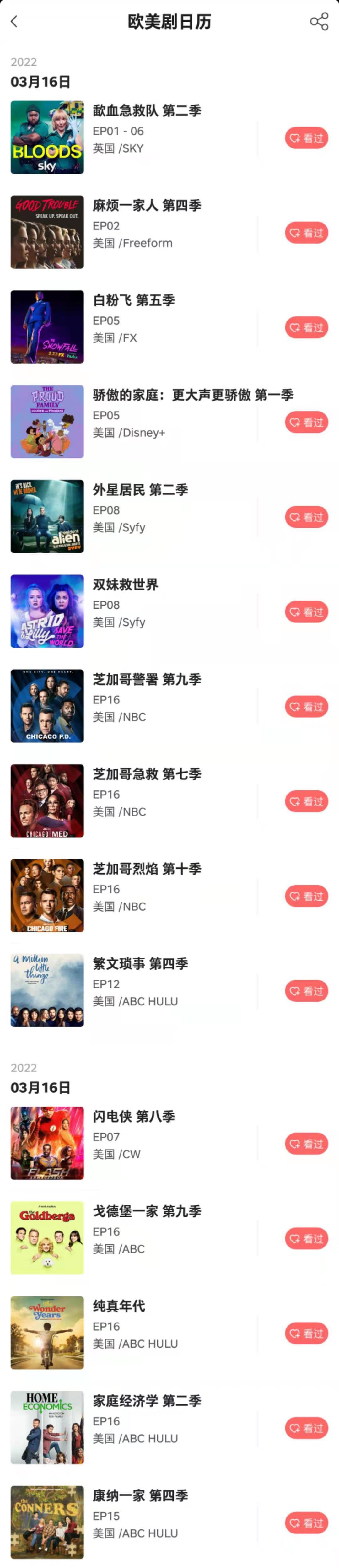
Task: View 外星居民 第二季 poster
Action: click(47, 516)
